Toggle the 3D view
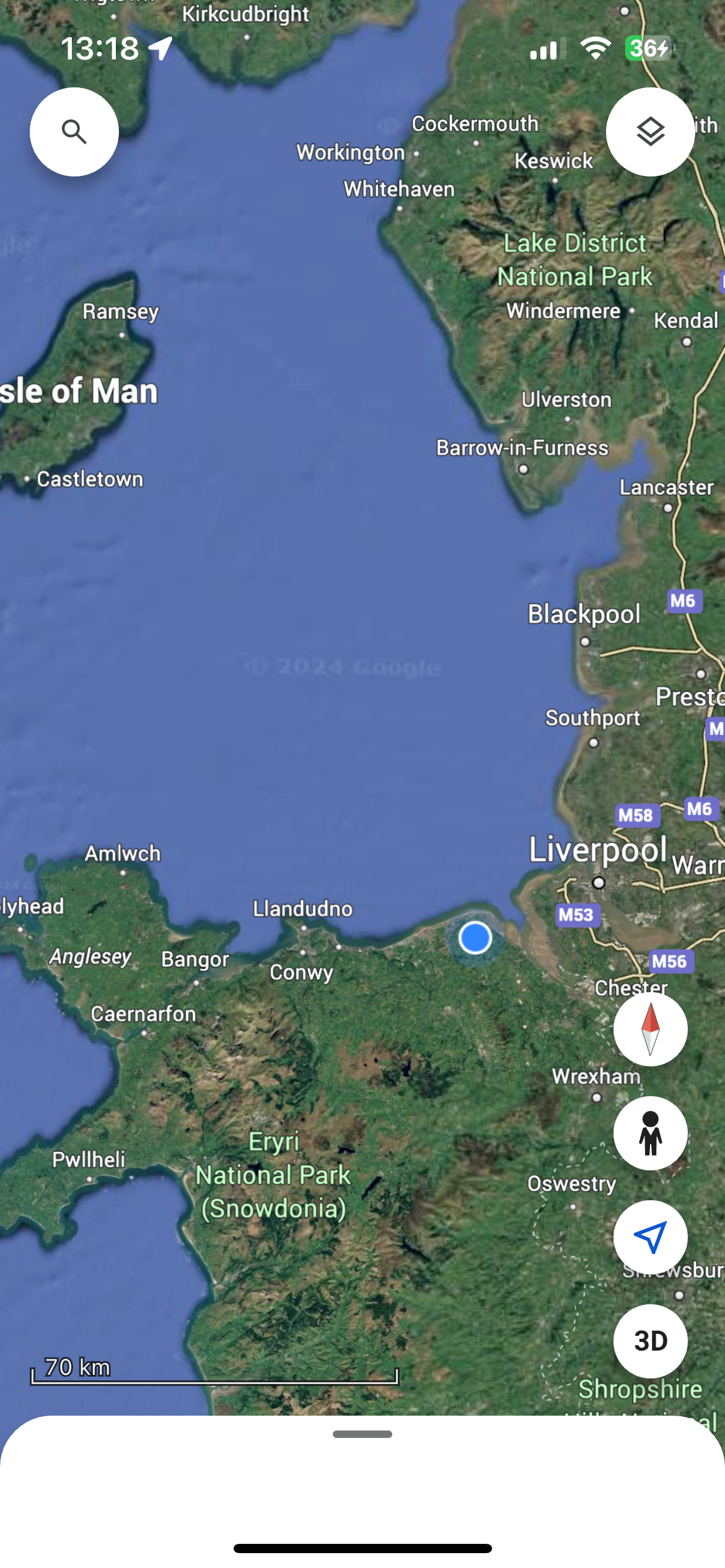Screen dimensions: 725x1568 [650, 1341]
